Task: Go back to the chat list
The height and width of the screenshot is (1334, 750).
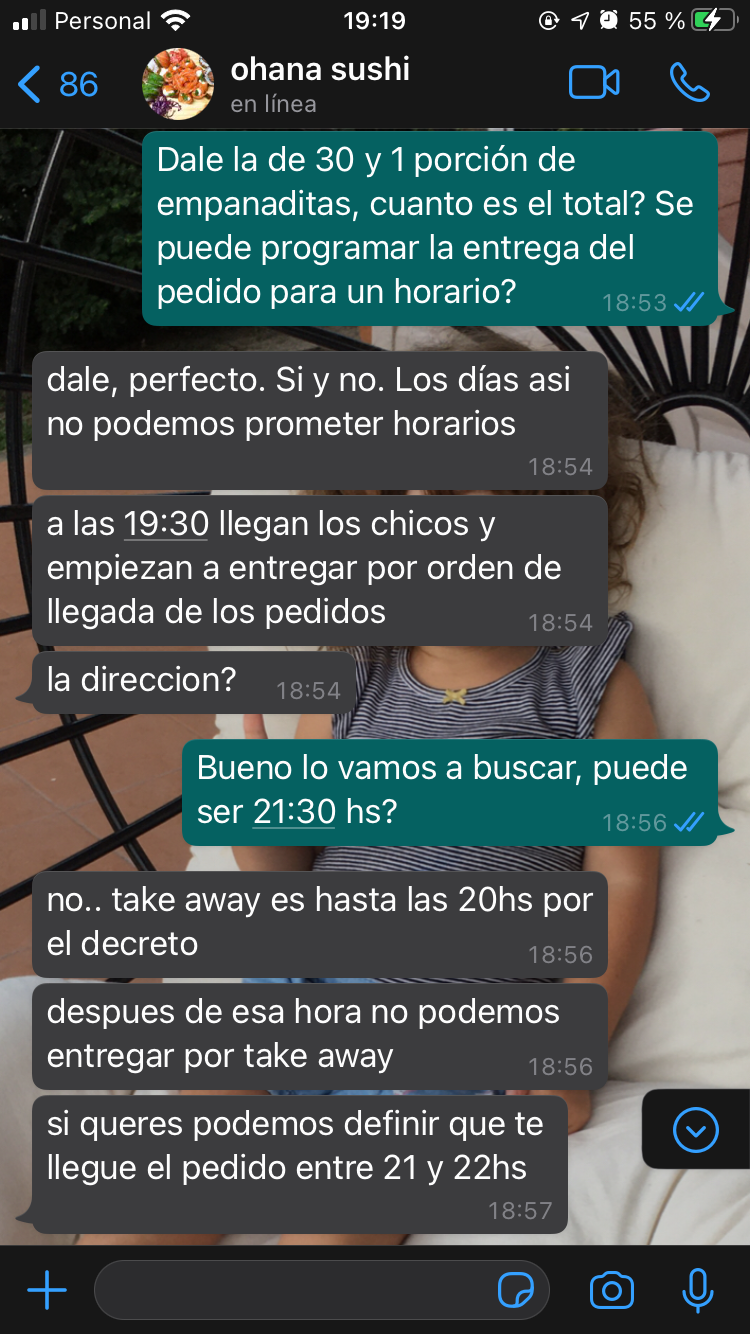Action: pos(56,84)
